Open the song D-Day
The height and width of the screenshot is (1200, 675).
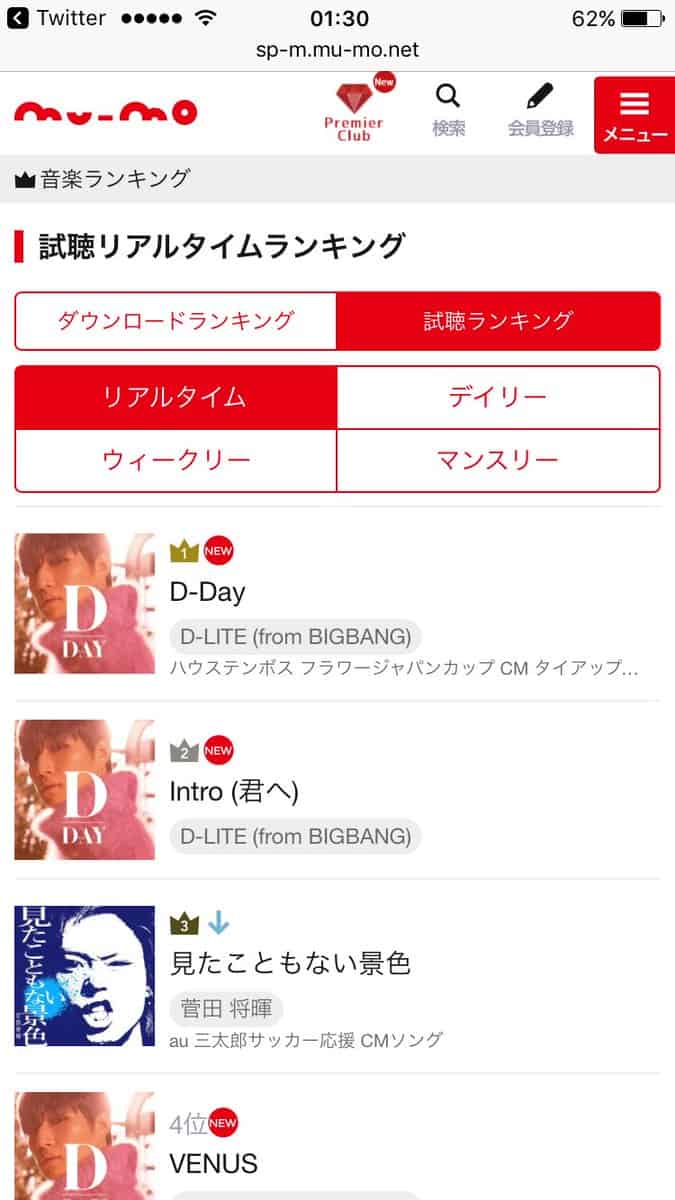click(207, 592)
